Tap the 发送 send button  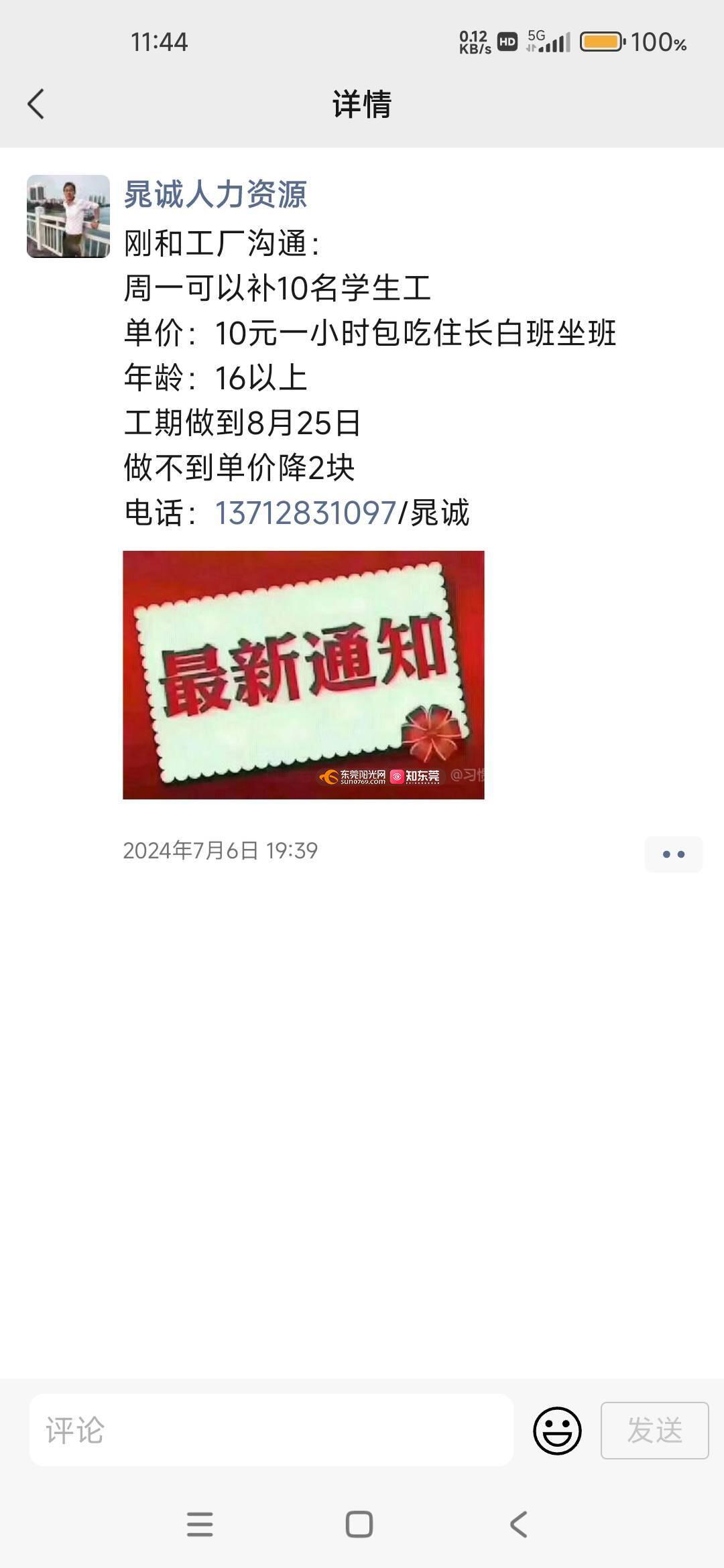[x=654, y=1431]
